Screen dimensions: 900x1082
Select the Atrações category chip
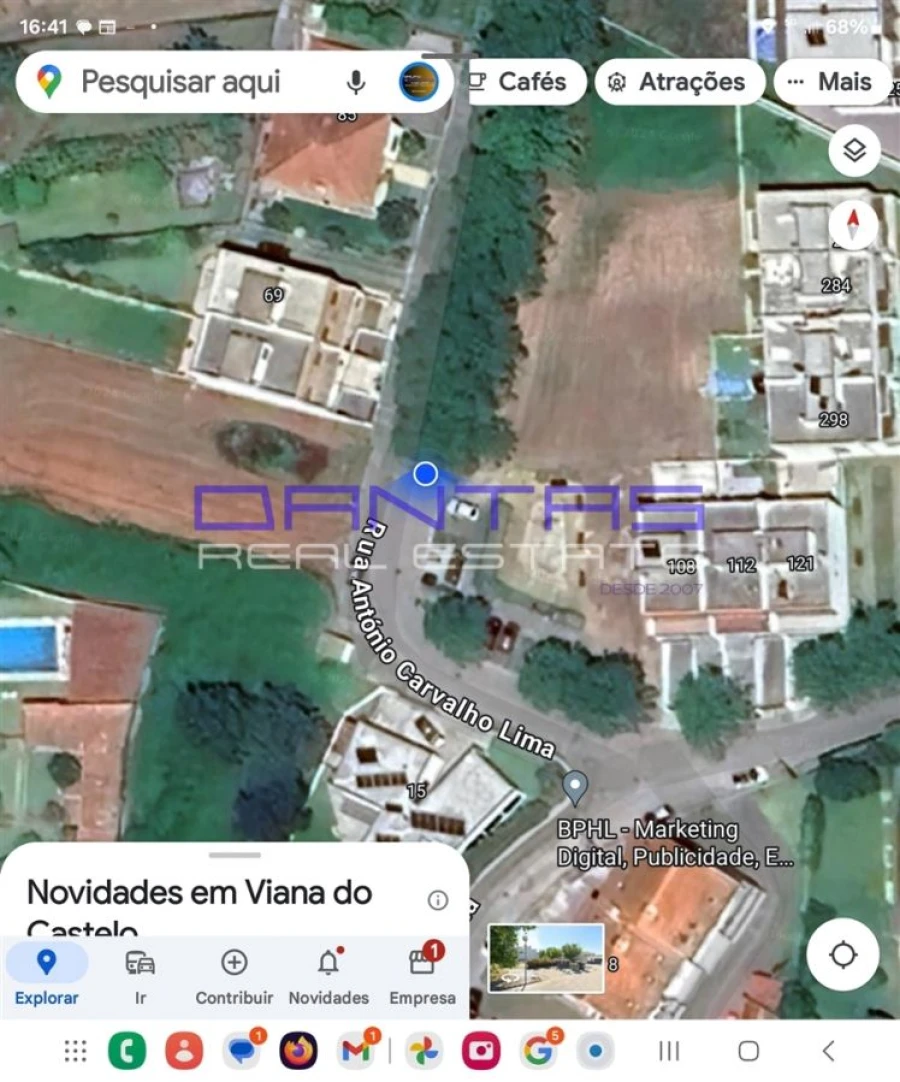coord(679,82)
